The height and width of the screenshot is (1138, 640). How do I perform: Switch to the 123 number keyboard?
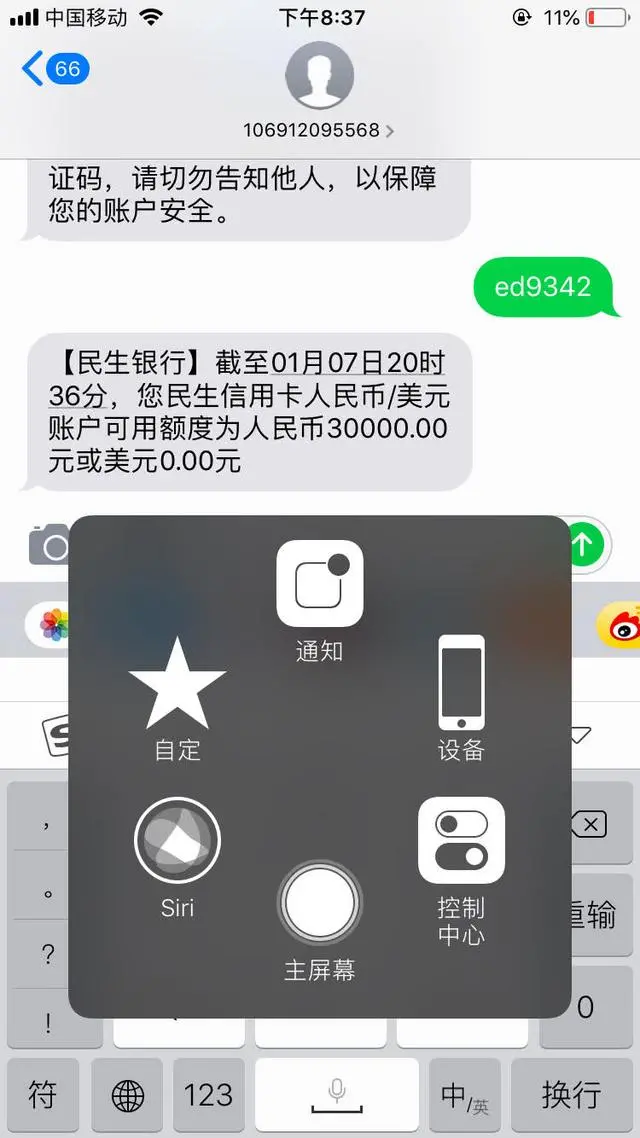click(x=208, y=1096)
